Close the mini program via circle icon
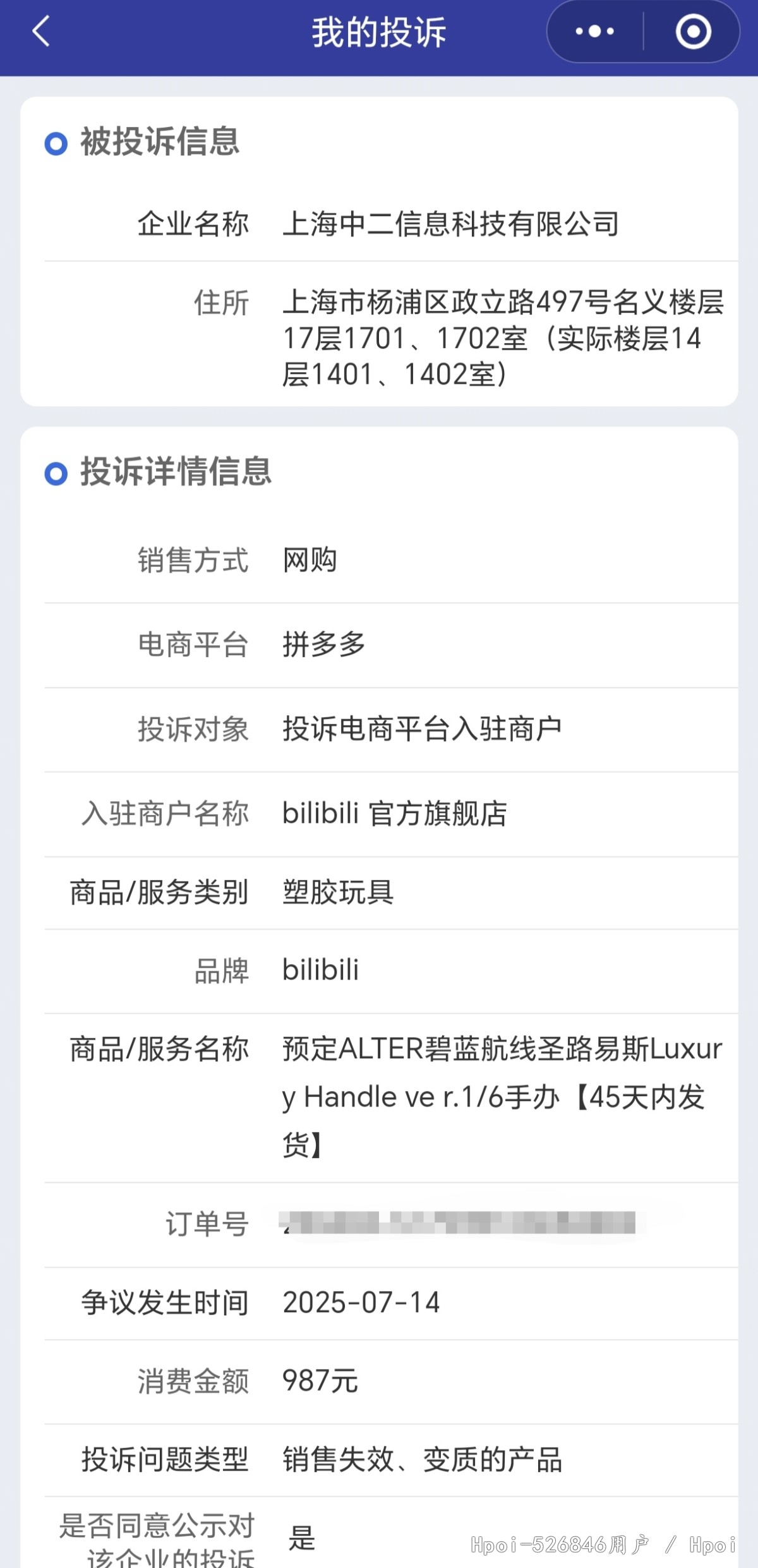This screenshot has width=758, height=1568. [x=693, y=32]
